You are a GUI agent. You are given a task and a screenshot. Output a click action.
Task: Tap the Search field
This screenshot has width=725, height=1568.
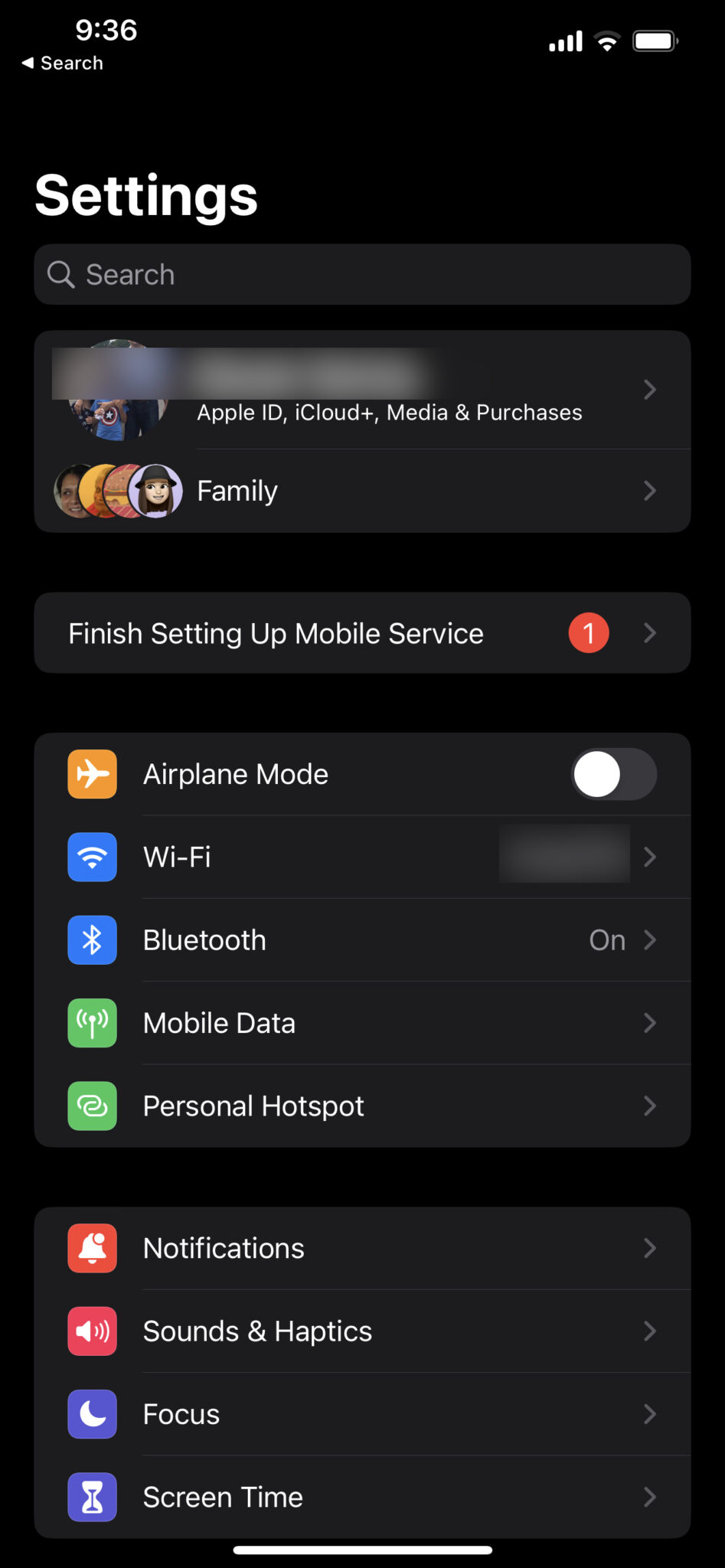362,274
